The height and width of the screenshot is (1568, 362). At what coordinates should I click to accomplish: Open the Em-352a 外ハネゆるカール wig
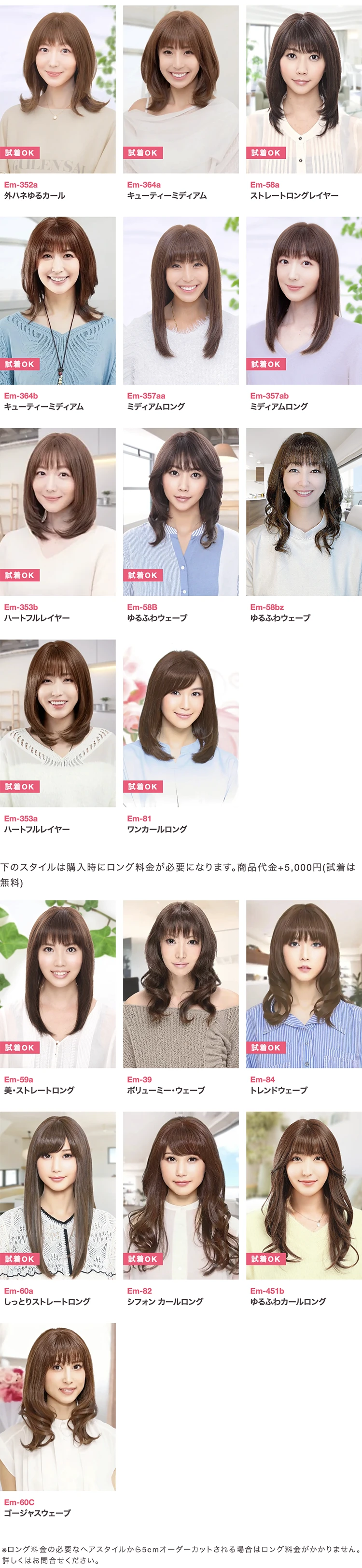57,90
